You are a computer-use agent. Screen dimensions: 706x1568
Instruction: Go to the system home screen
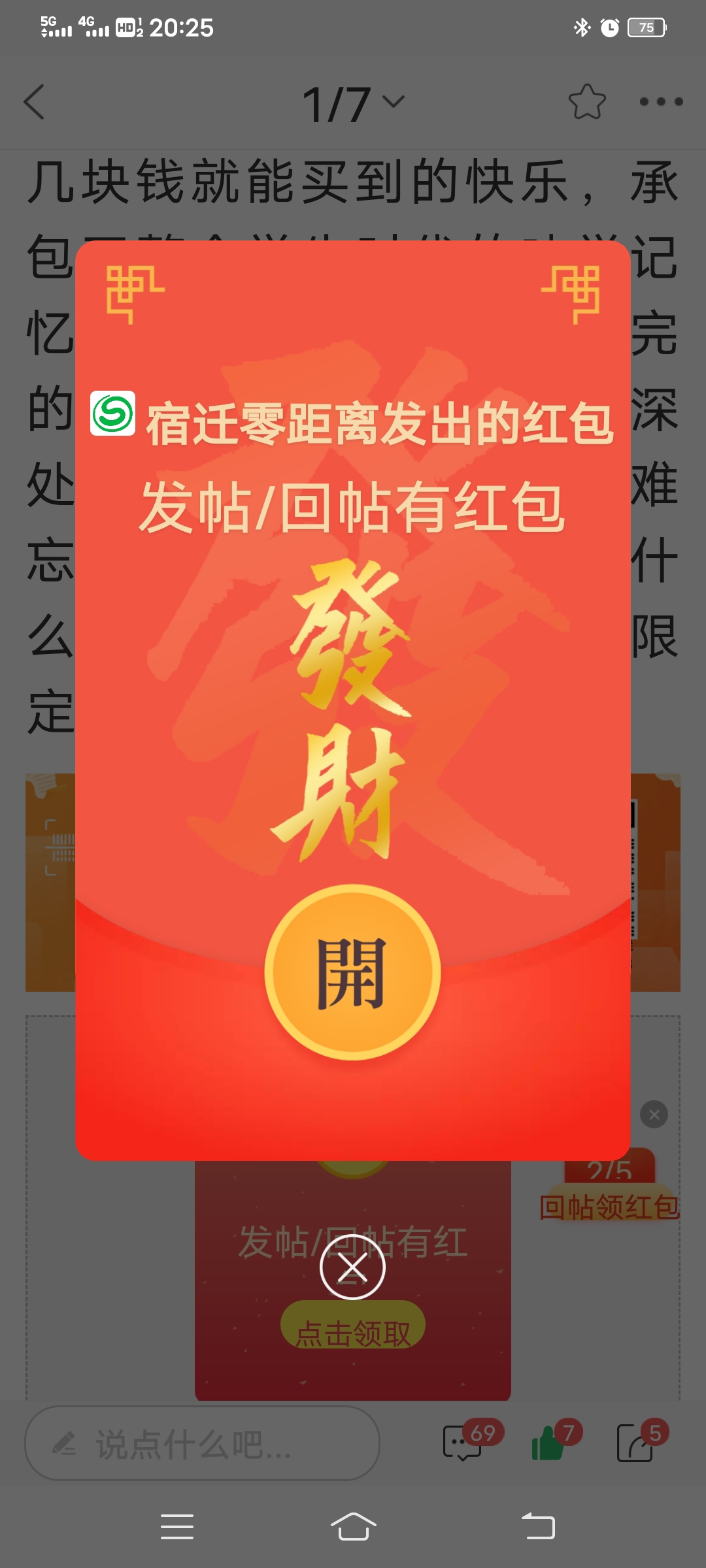coord(353,1527)
